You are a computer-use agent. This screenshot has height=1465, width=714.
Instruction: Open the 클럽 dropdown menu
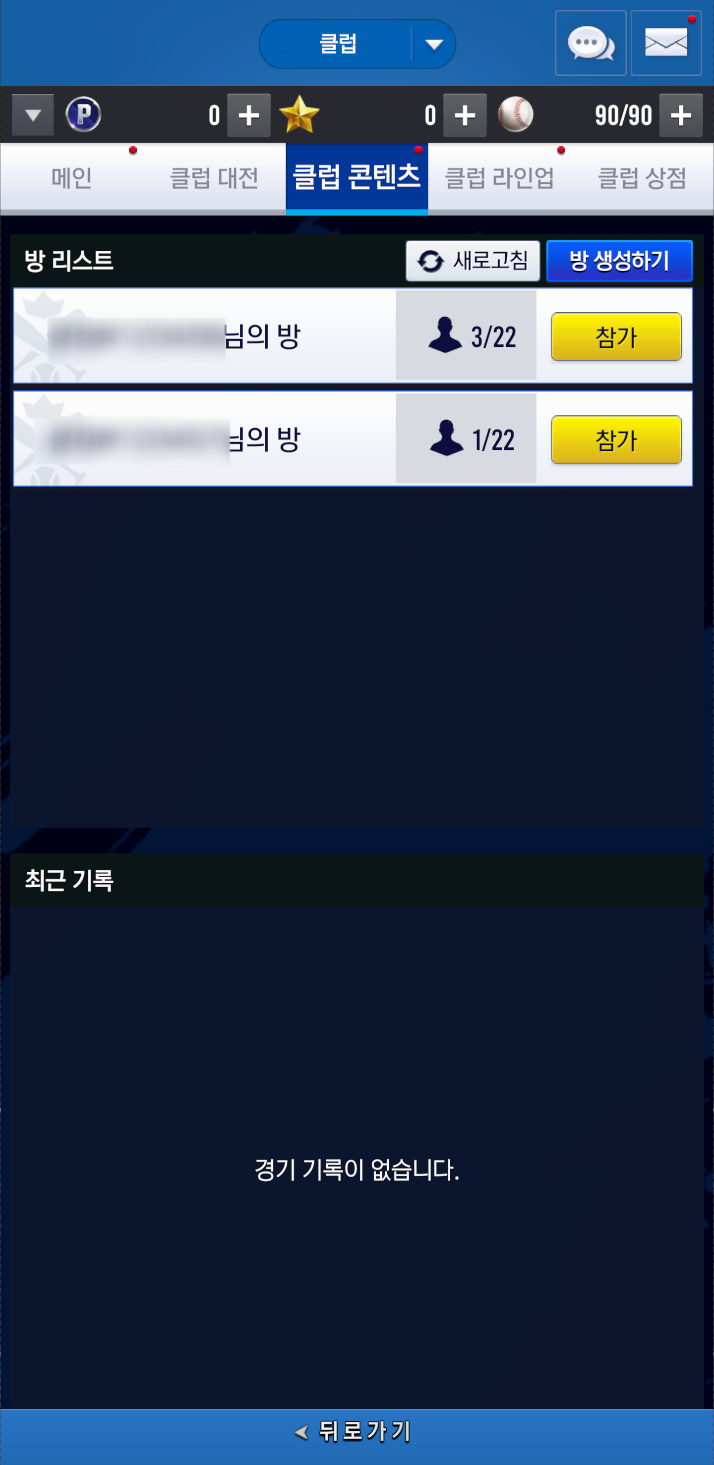point(432,44)
